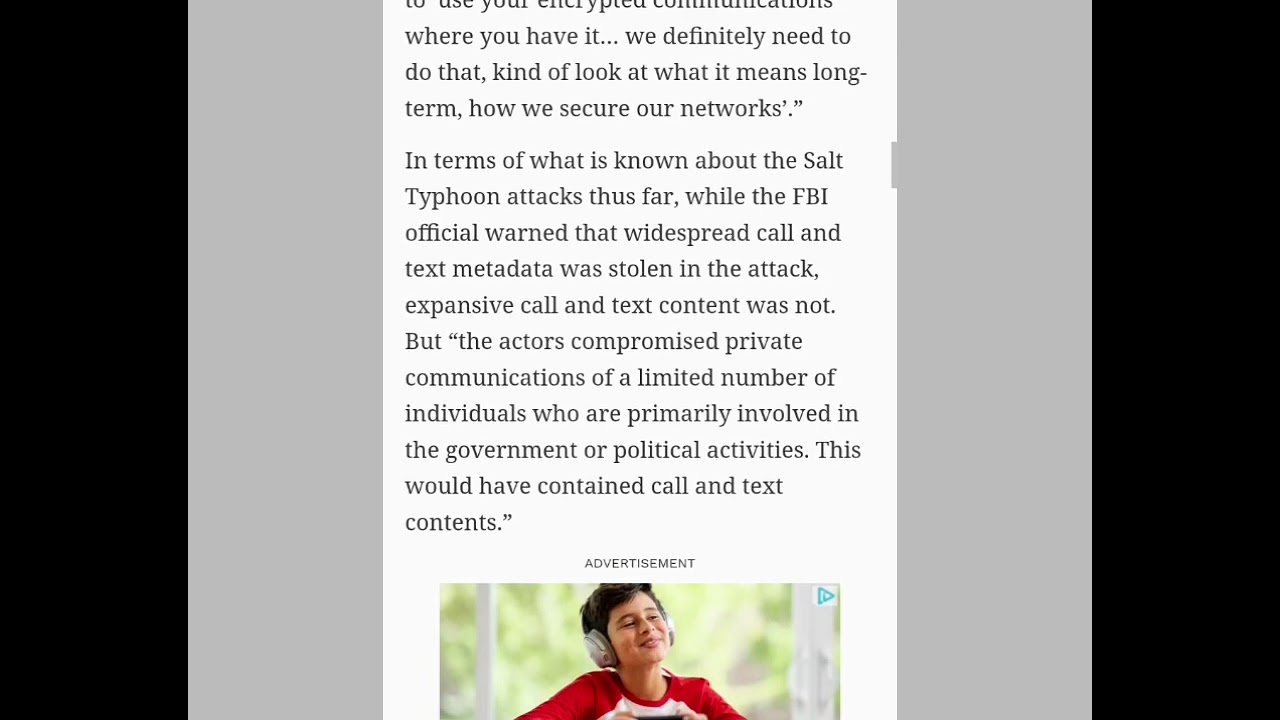Open the headphones advertisement banner
This screenshot has height=720, width=1280.
click(640, 651)
